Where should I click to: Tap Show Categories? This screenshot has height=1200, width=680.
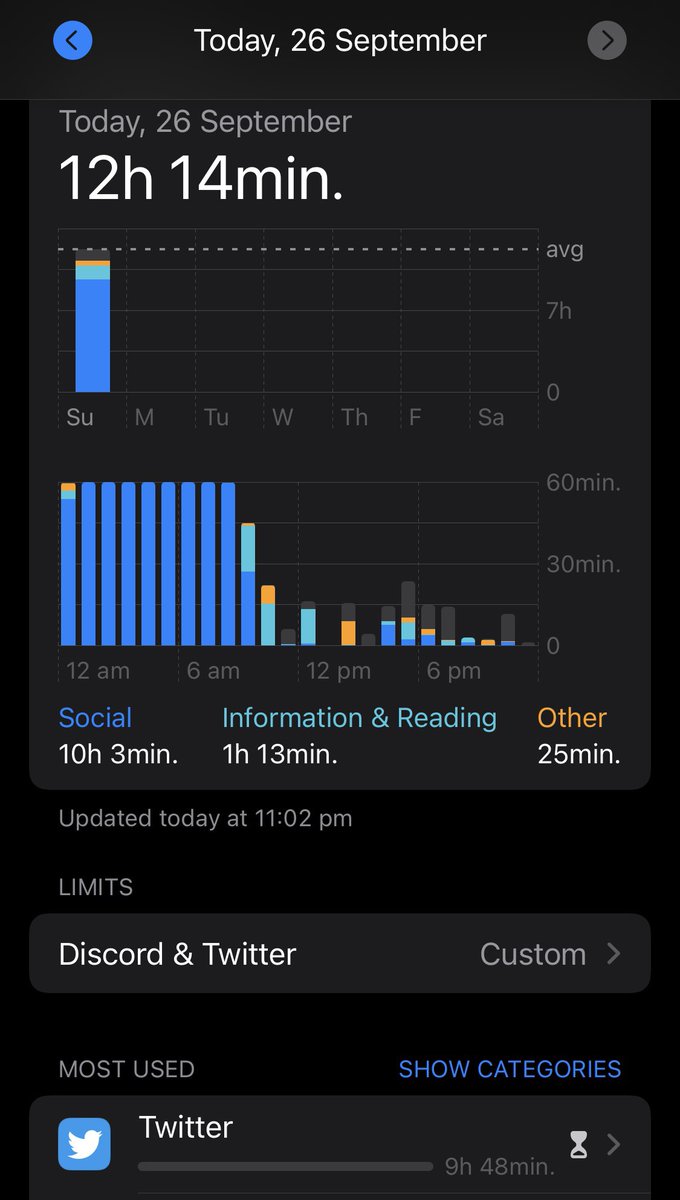[x=510, y=1069]
